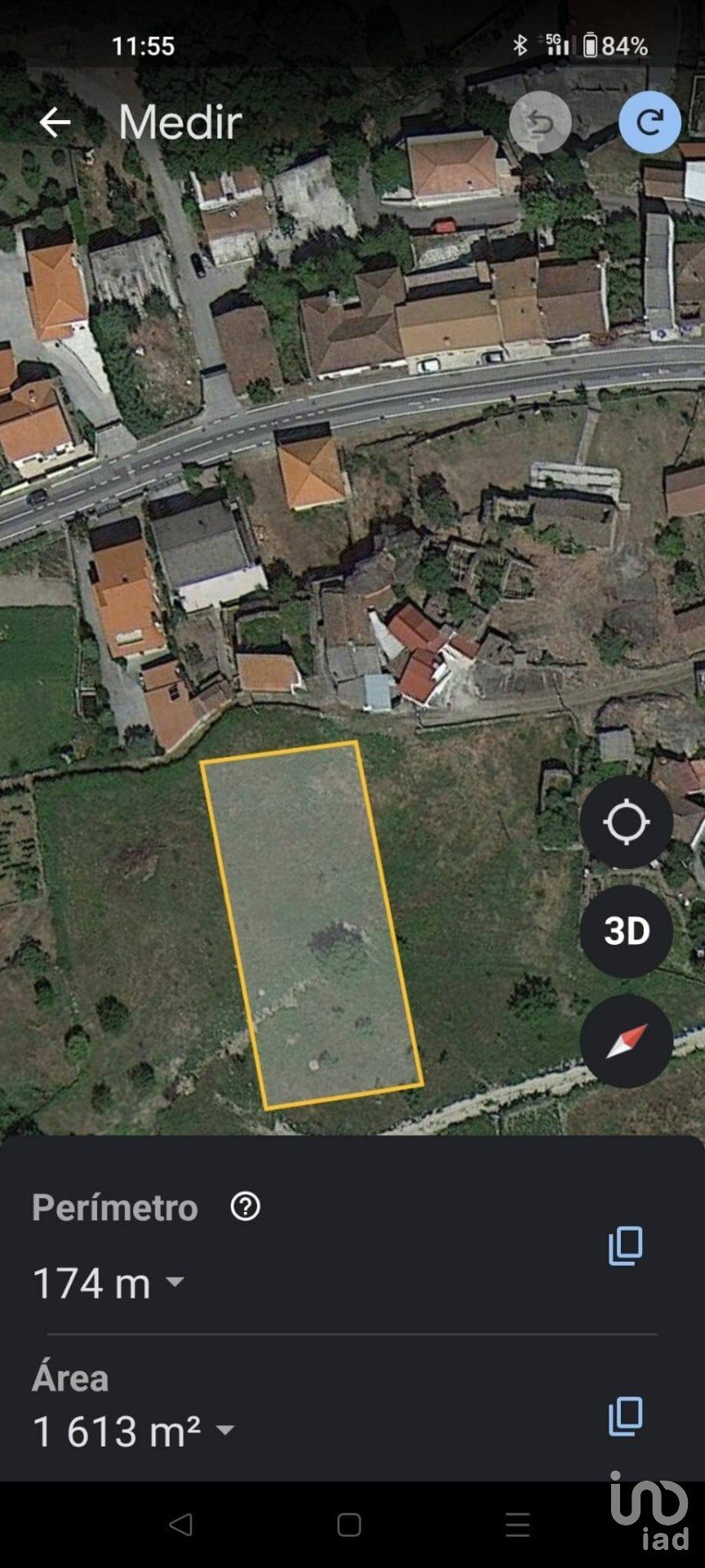Undo the last measurement point
Screen dimensions: 705x1568
click(540, 122)
